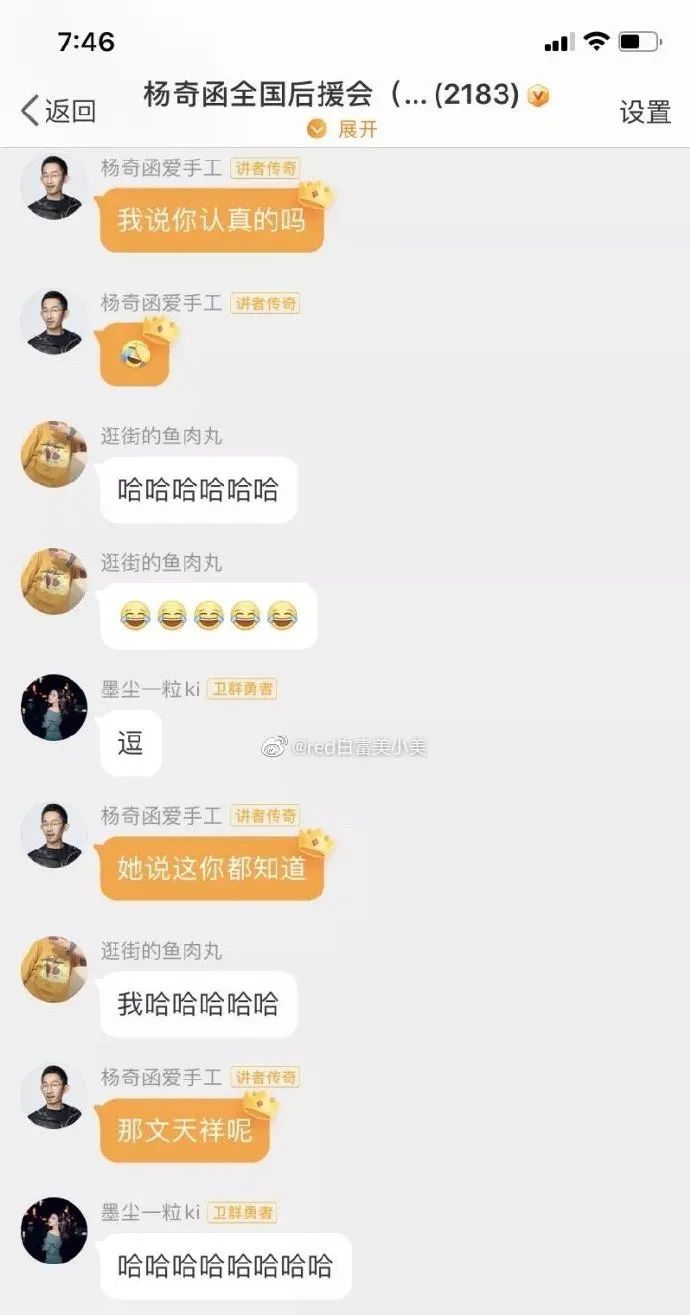
Task: Open avatar beside message 那文天祥呢
Action: coord(54,1096)
